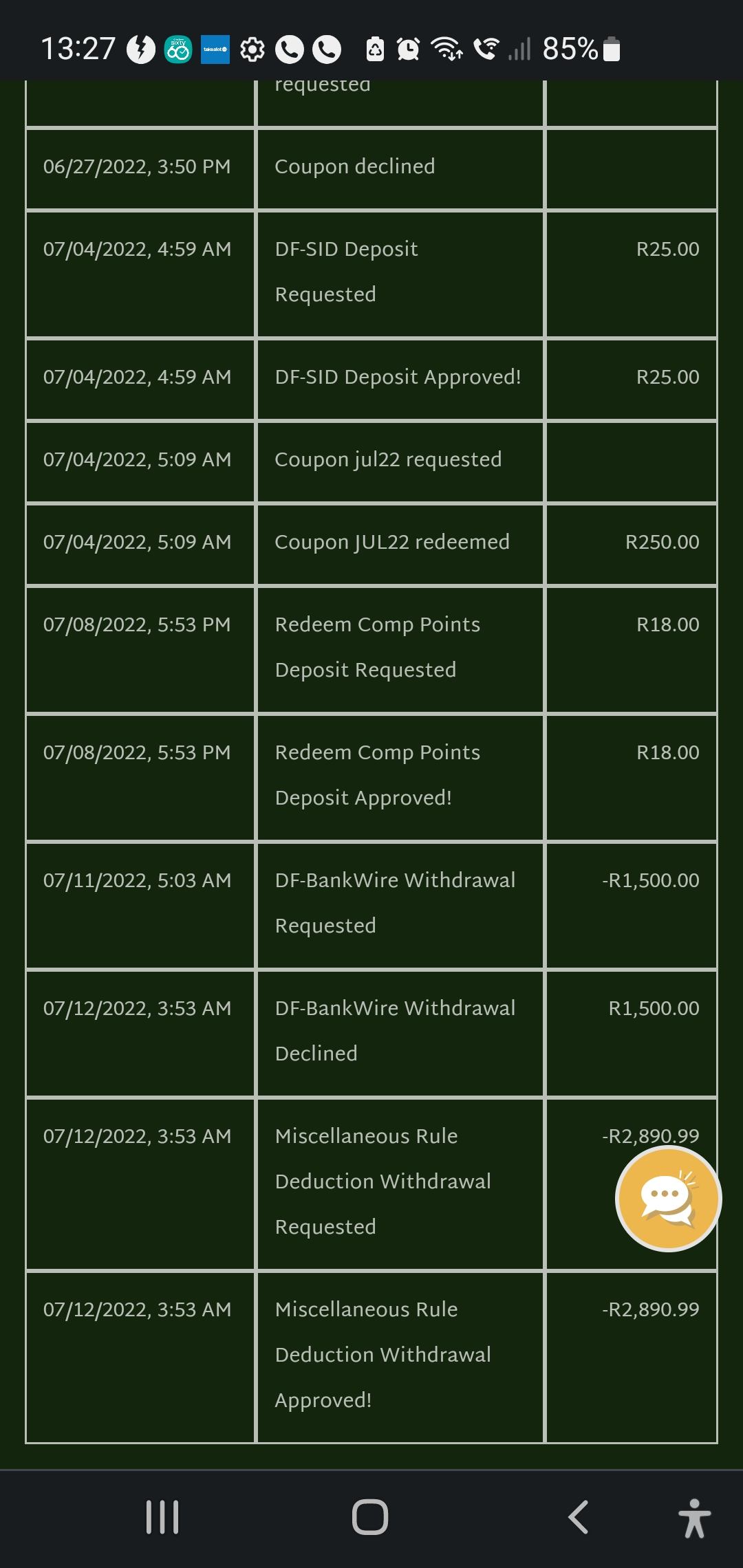Go to the home screen
Image resolution: width=743 pixels, height=1568 pixels.
click(370, 1517)
